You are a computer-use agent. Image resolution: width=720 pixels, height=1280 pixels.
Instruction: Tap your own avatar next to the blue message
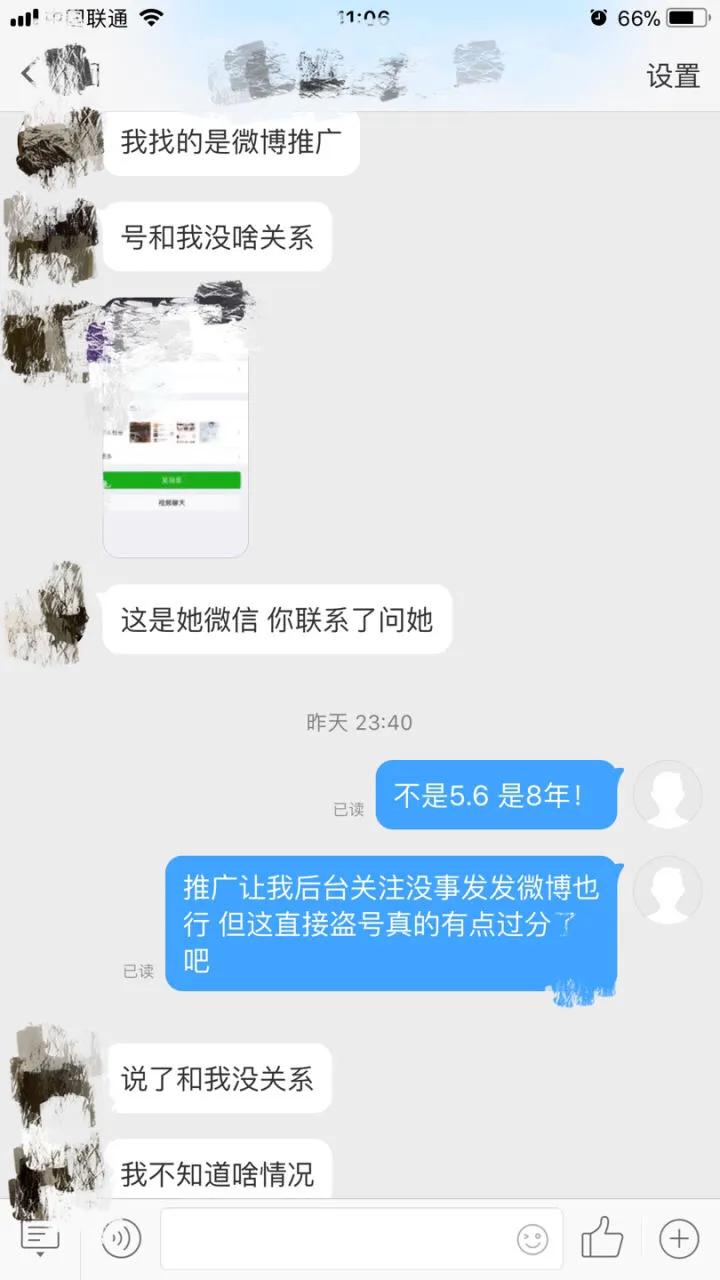click(x=667, y=793)
